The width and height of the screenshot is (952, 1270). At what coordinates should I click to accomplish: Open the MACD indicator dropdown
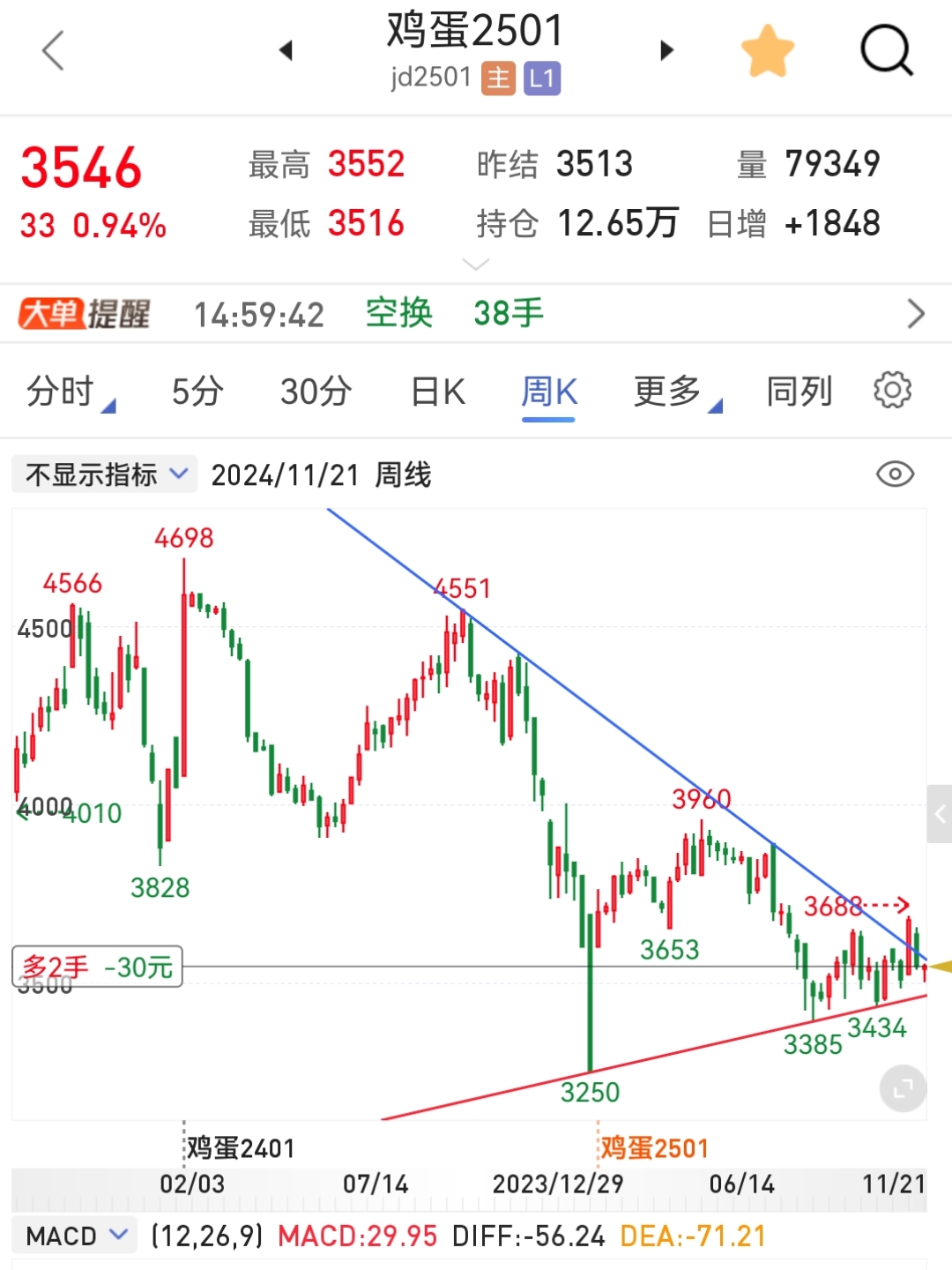[x=77, y=1236]
